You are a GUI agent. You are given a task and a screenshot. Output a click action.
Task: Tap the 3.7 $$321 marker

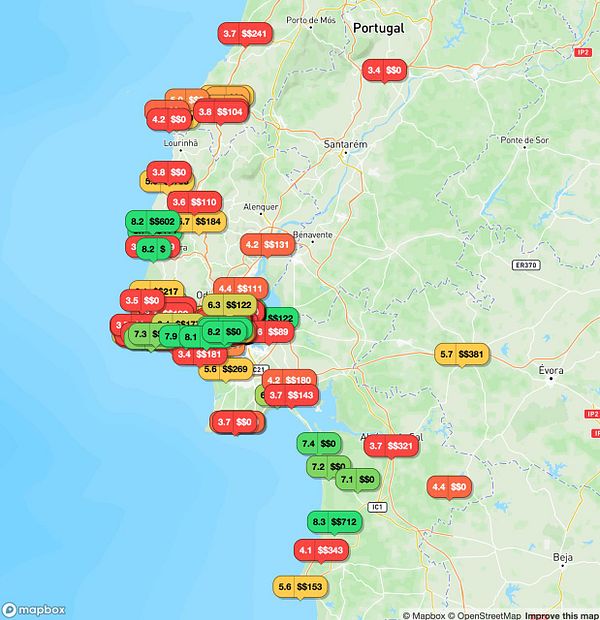click(391, 446)
